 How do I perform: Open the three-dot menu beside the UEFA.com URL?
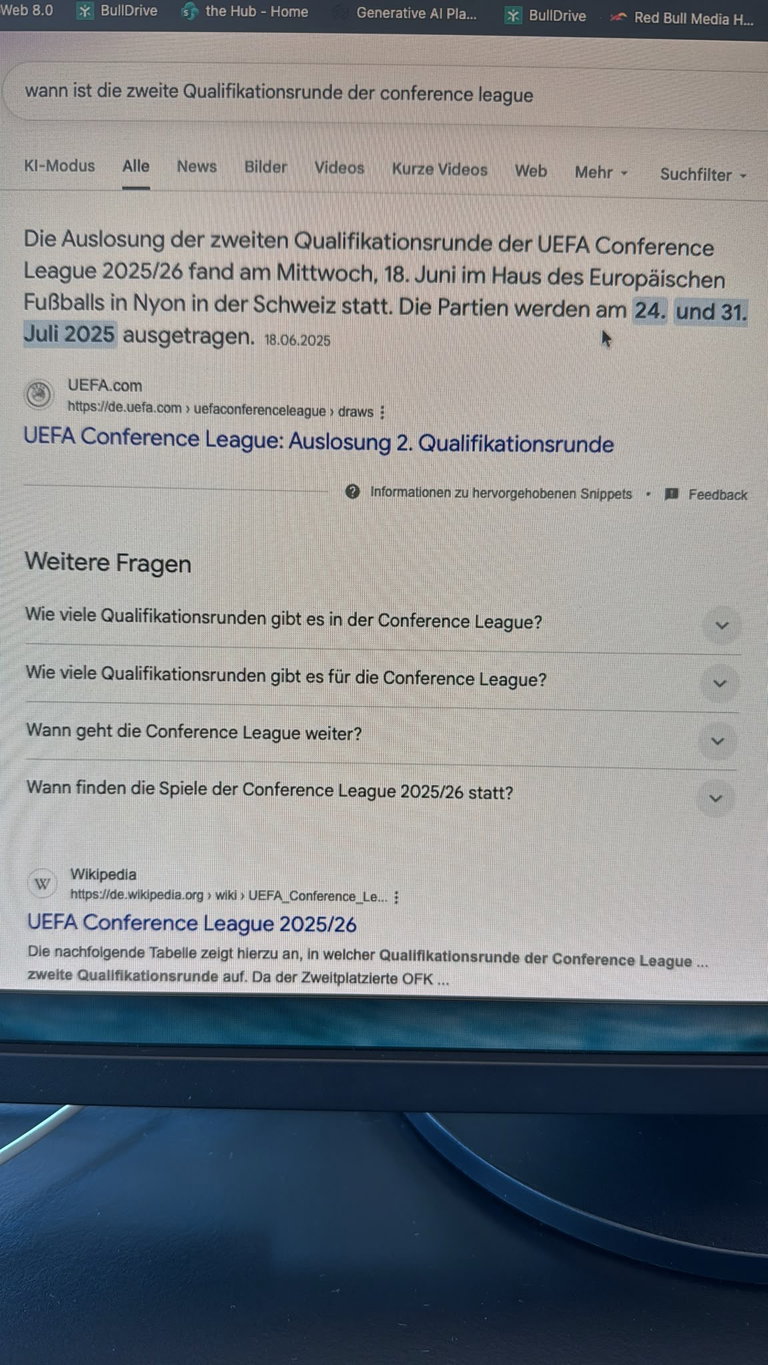click(383, 411)
